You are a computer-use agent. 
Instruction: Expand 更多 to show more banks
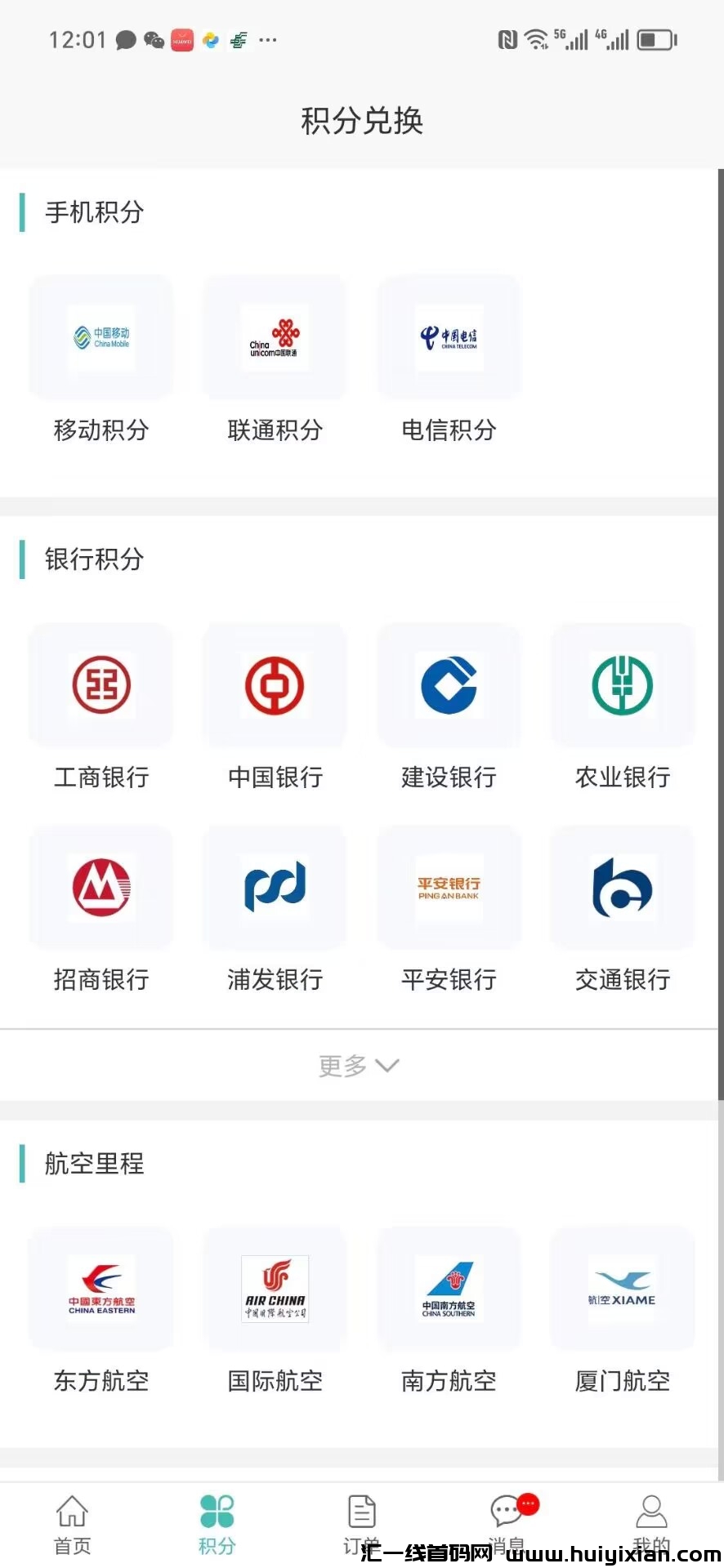[358, 1066]
